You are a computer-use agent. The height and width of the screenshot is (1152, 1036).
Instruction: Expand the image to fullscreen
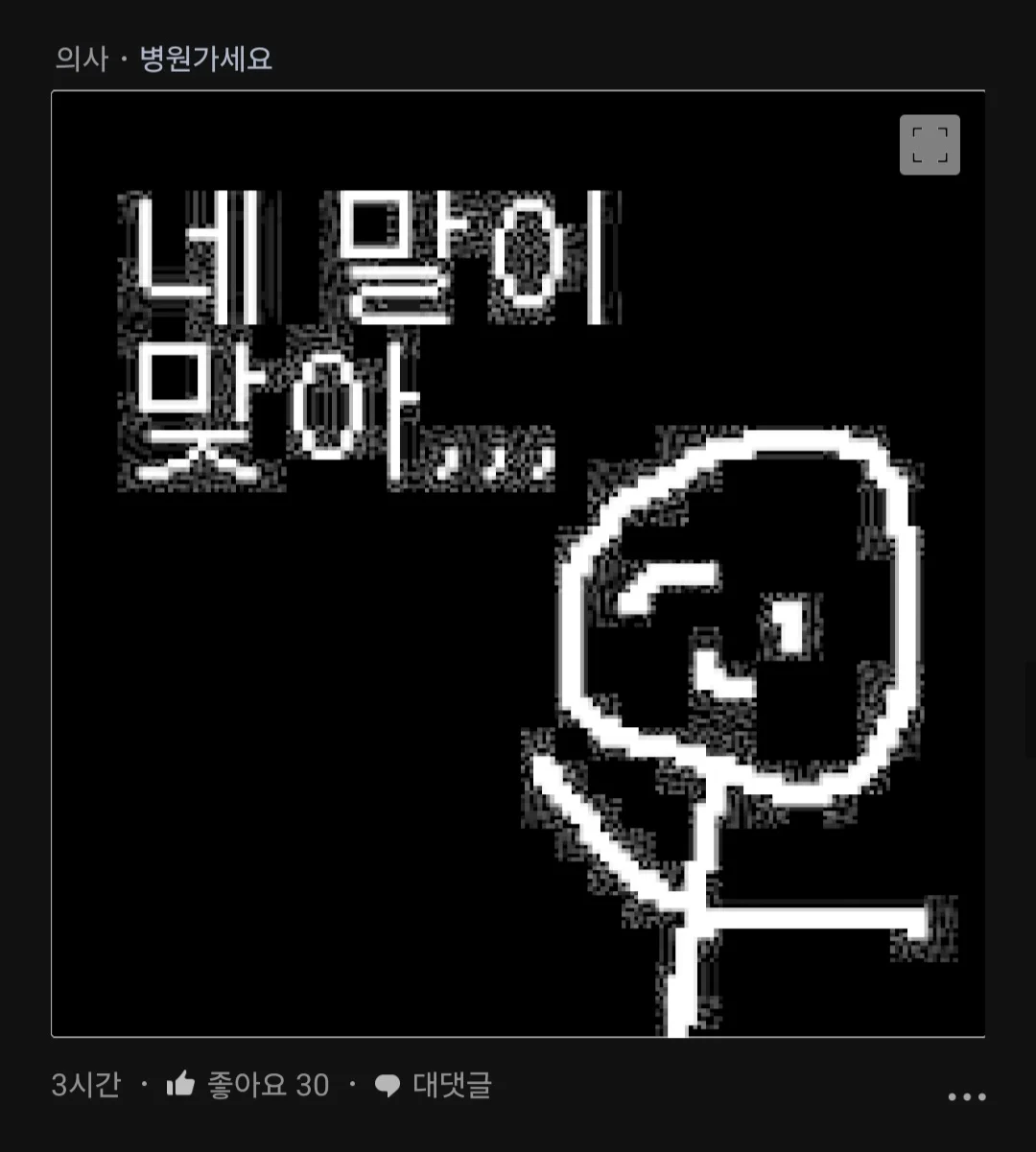(x=929, y=145)
